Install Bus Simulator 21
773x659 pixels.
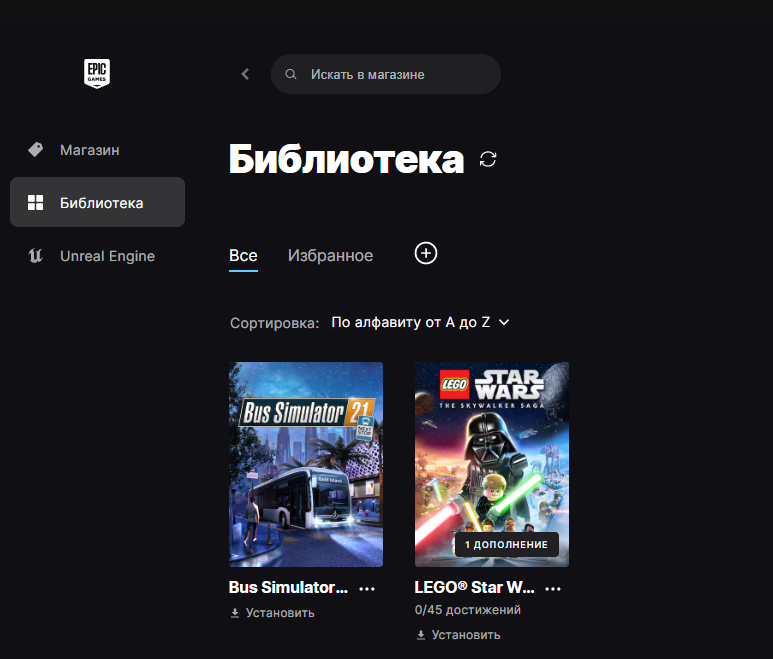(x=273, y=612)
